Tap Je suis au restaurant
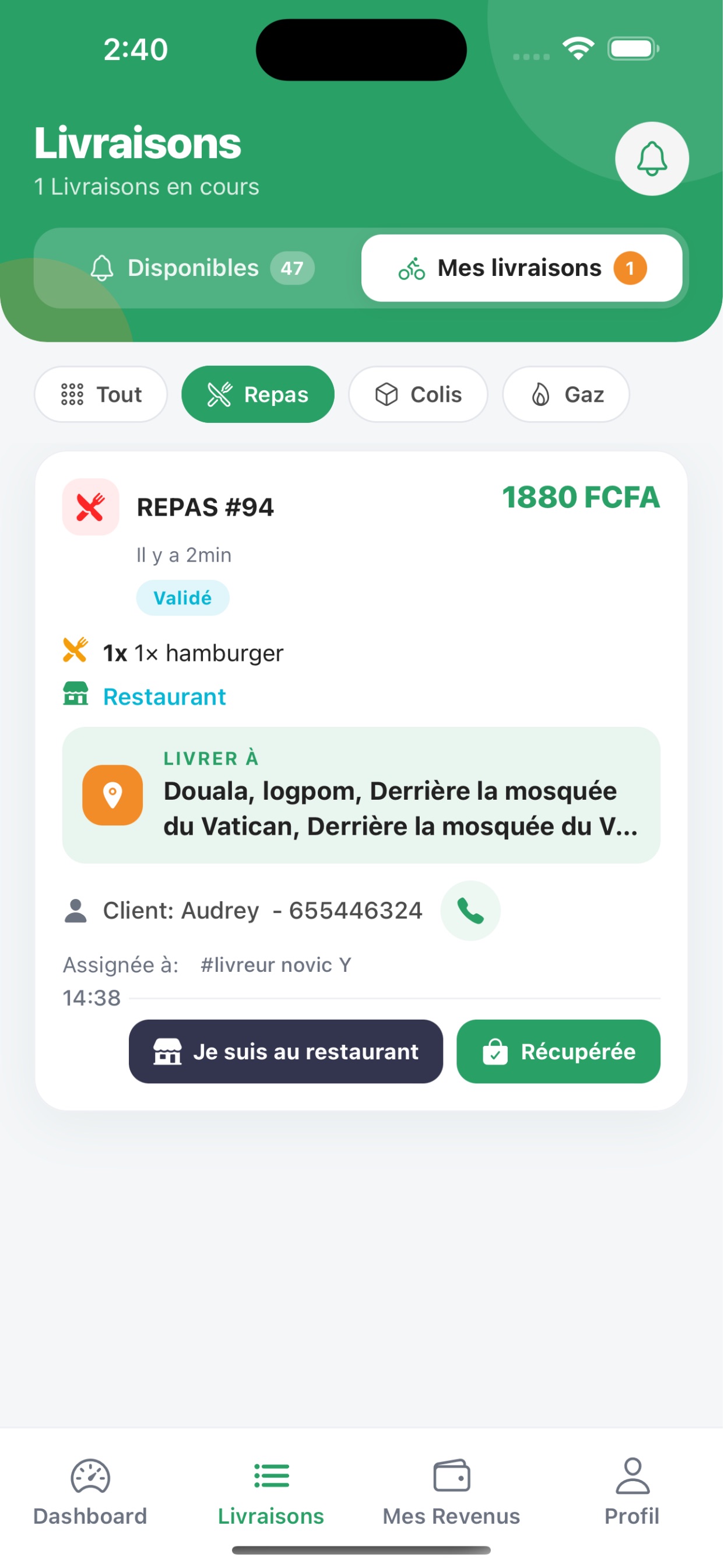The height and width of the screenshot is (1568, 724). pos(286,1052)
